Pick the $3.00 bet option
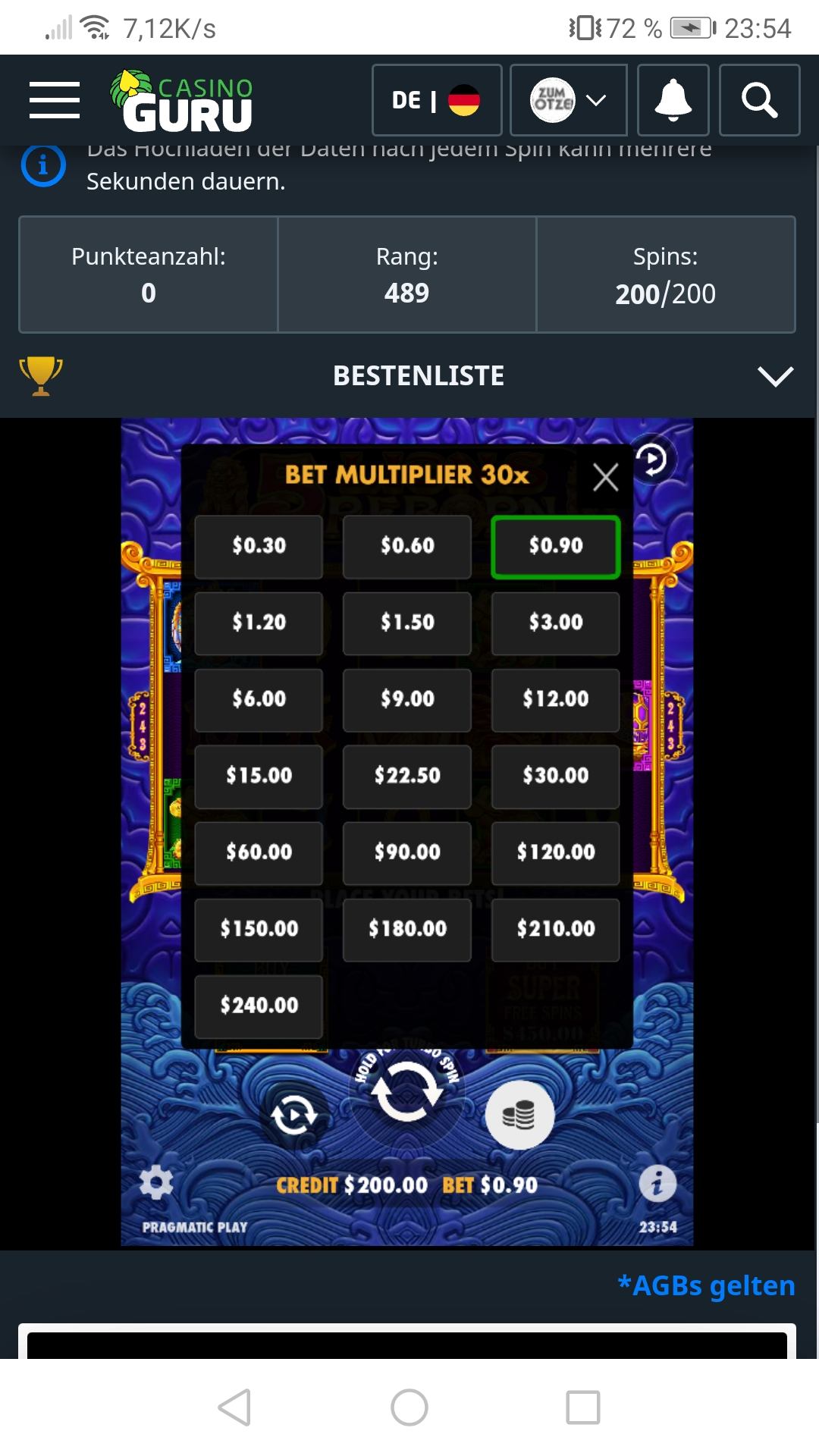This screenshot has height=1456, width=819. [555, 623]
